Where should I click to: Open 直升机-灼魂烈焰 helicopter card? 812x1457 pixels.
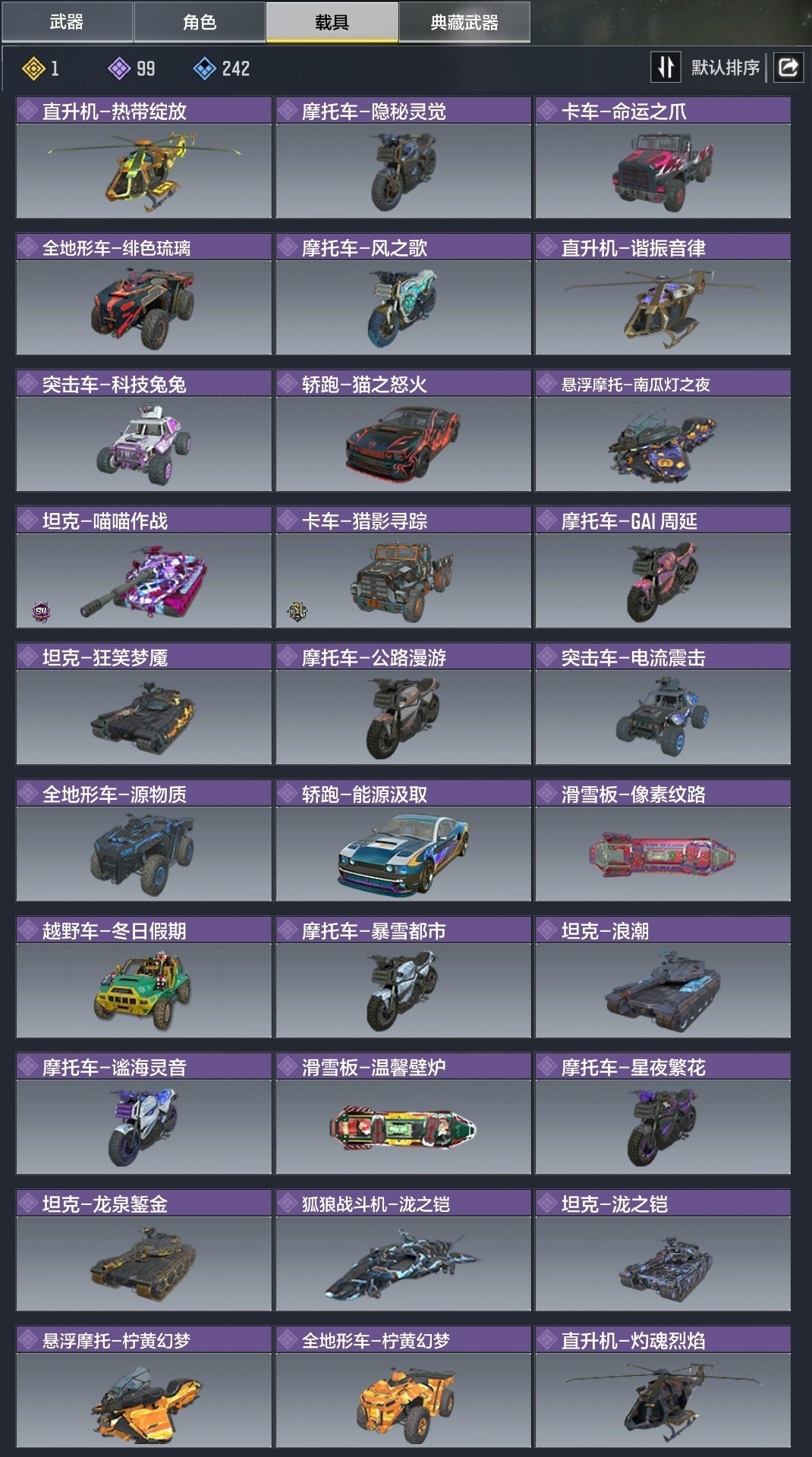663,1387
